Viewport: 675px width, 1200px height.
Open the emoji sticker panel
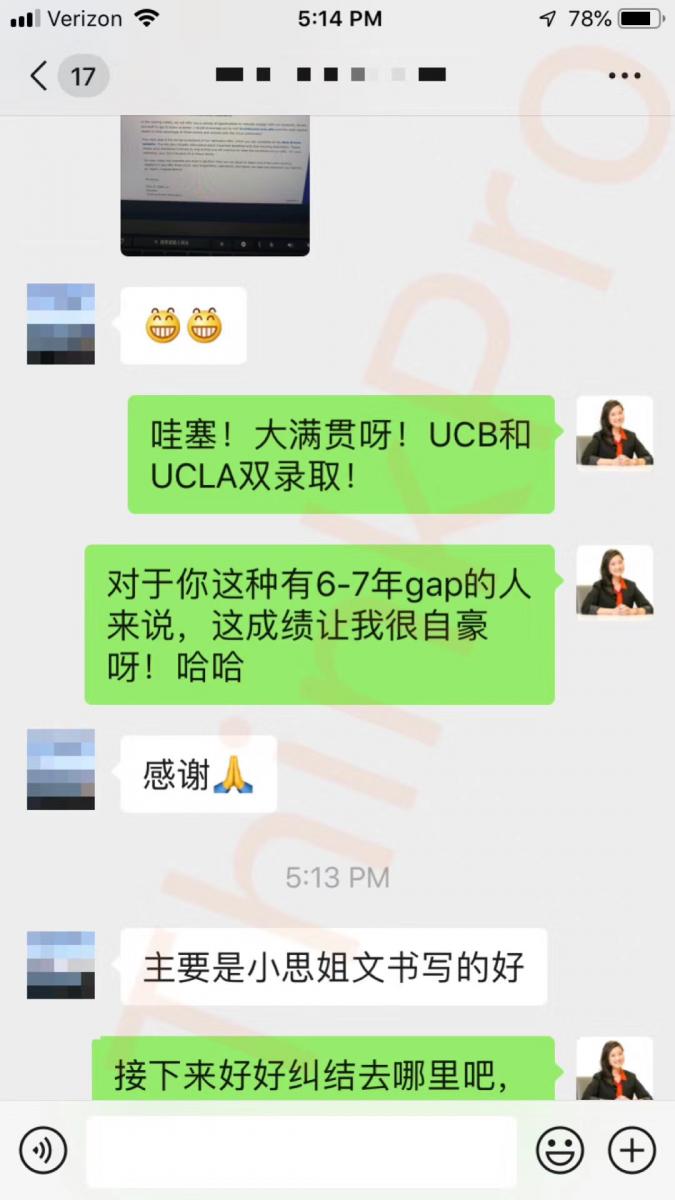click(560, 1151)
